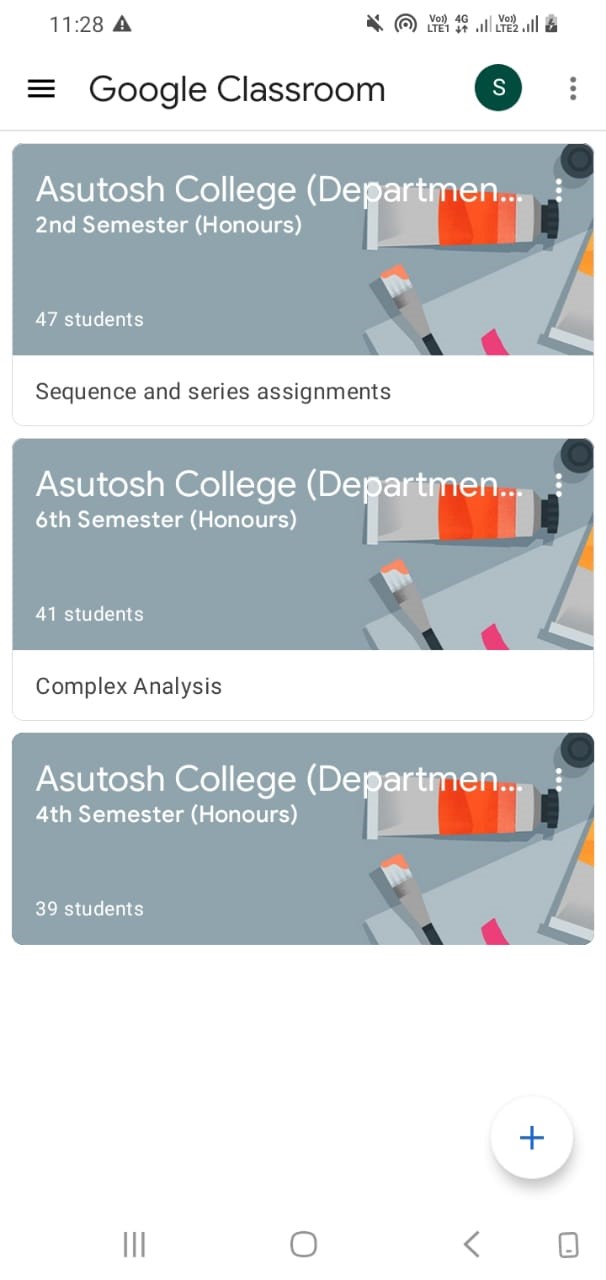The image size is (606, 1280).
Task: Open the app bar overflow menu
Action: pyautogui.click(x=572, y=89)
